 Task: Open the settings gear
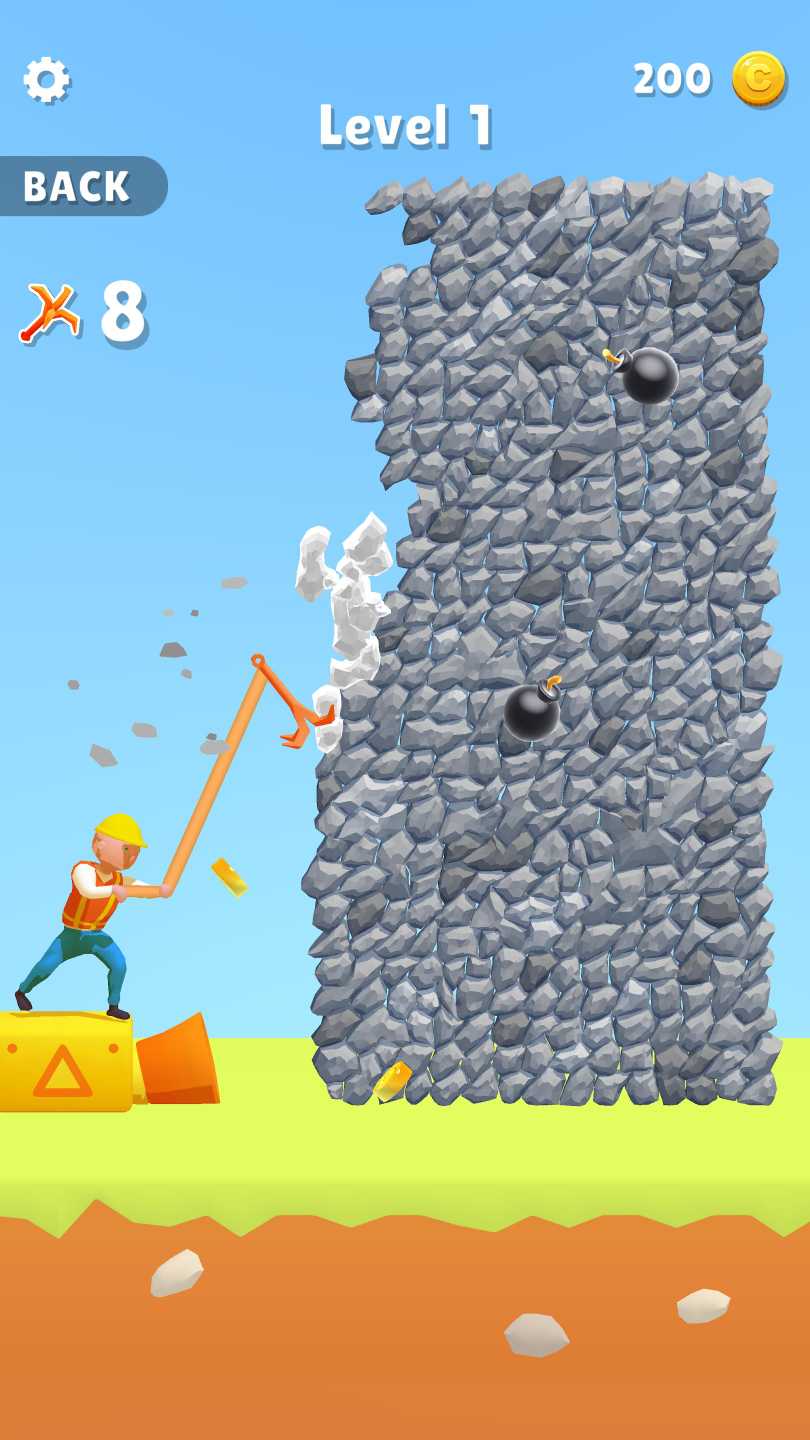[46, 80]
